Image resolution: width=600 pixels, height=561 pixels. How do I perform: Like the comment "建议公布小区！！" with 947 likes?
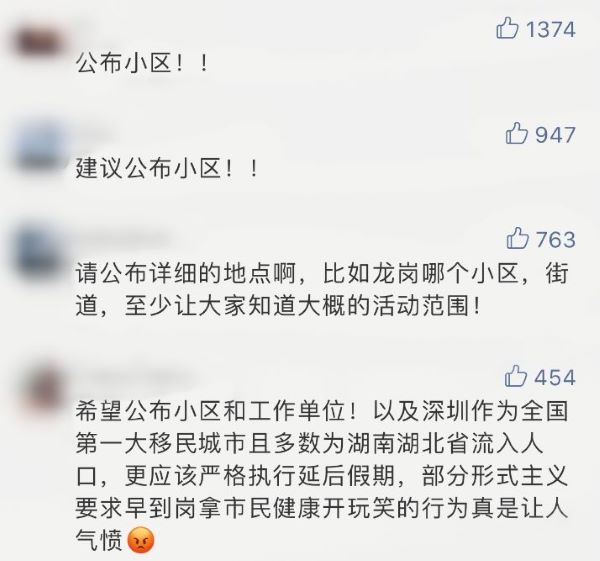click(x=517, y=134)
